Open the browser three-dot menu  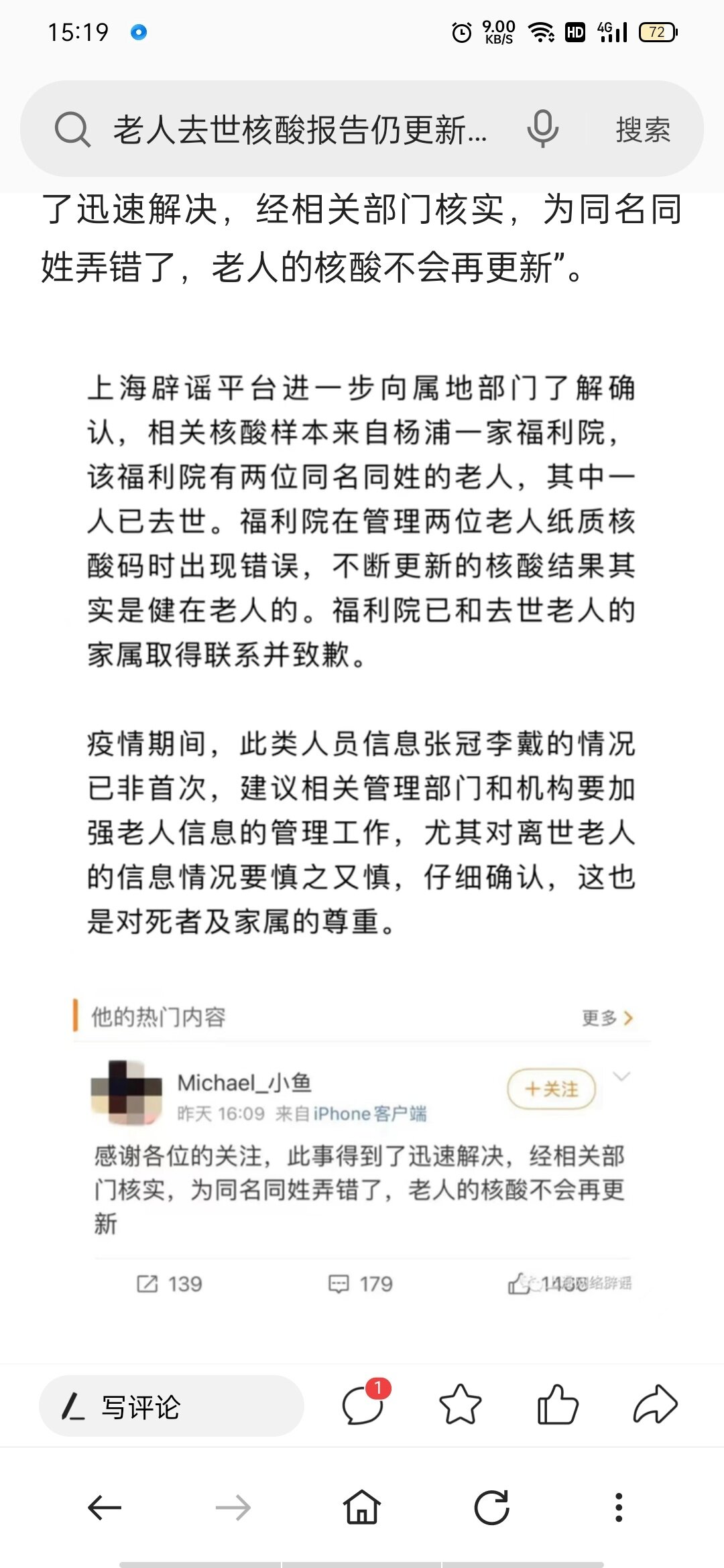click(x=619, y=1508)
